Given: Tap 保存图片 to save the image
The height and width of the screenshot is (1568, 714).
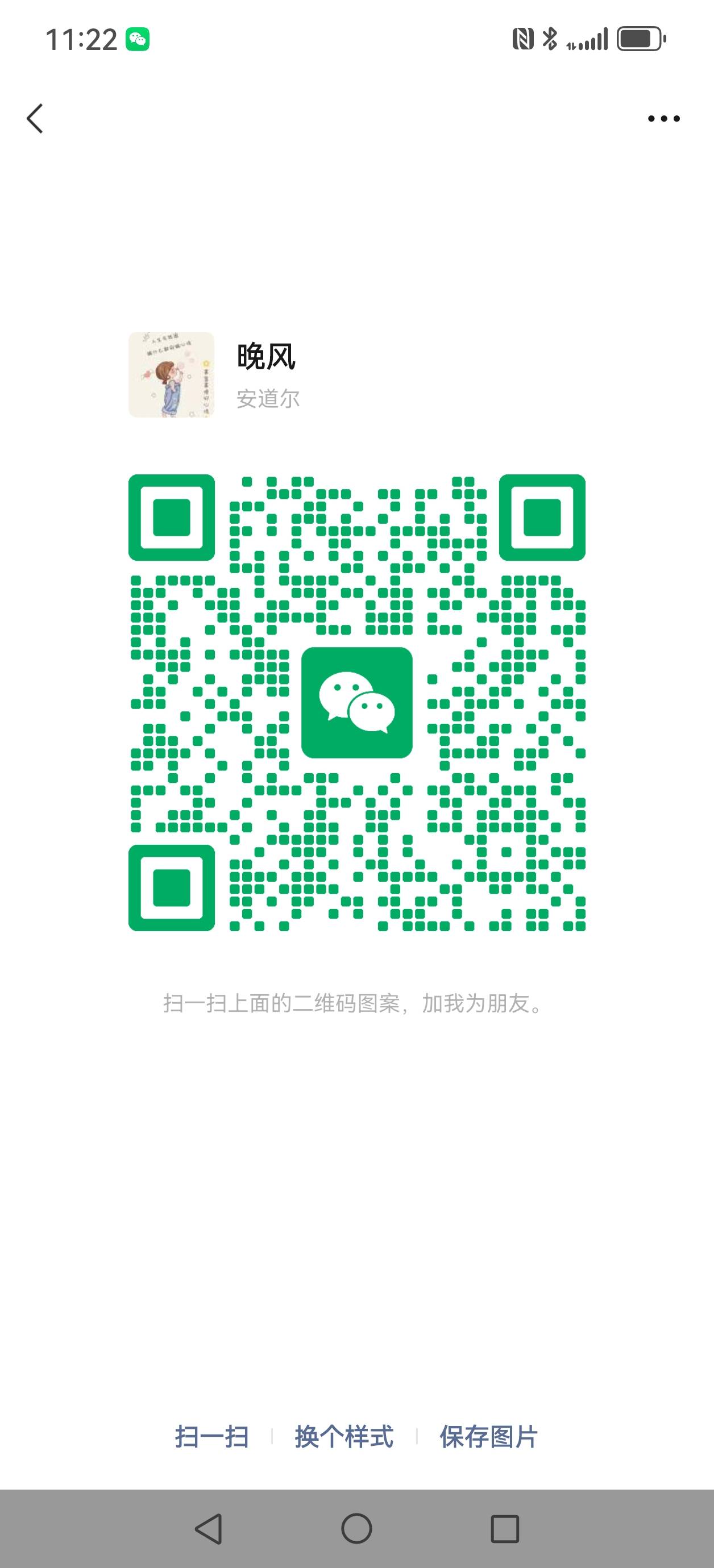Looking at the screenshot, I should point(488,1437).
